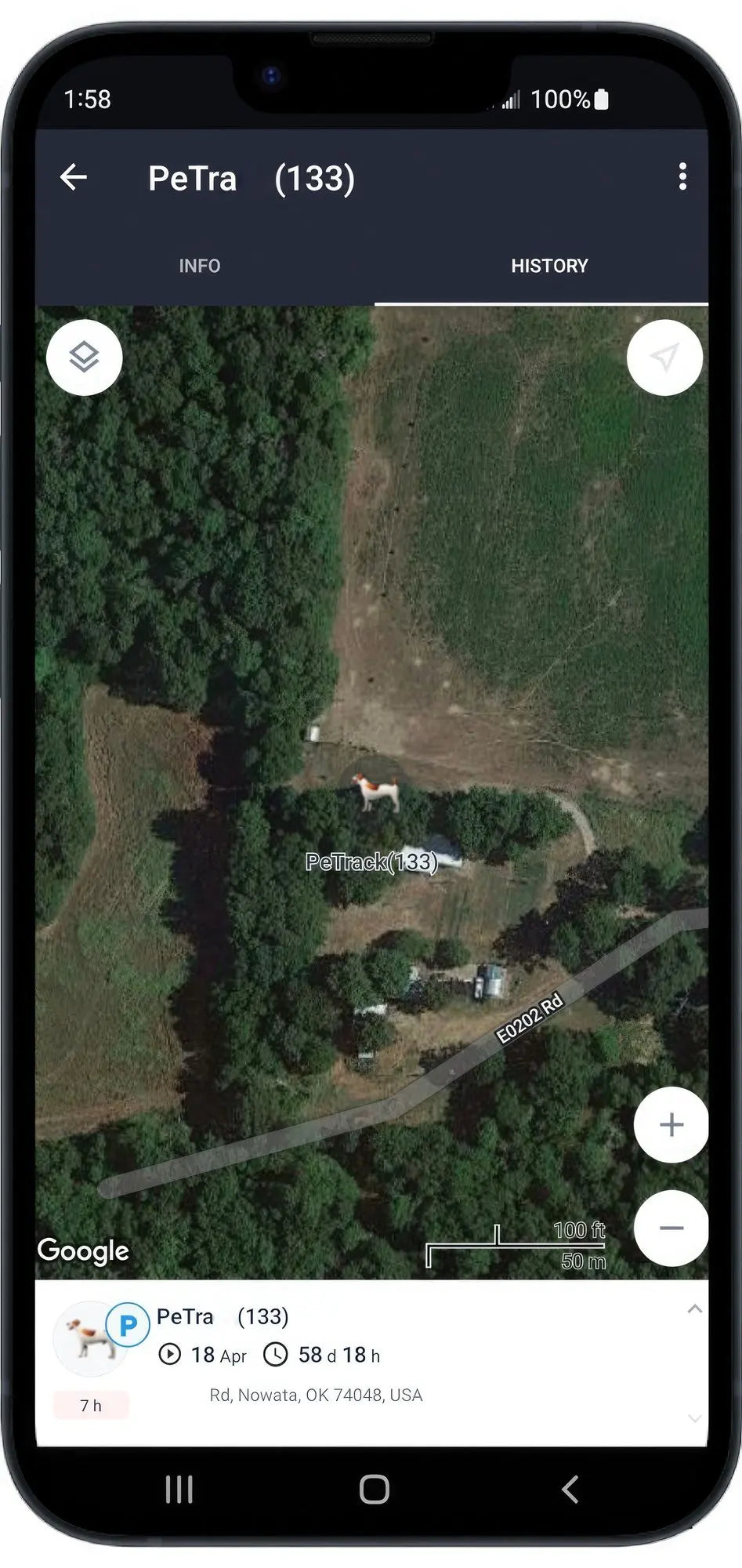Open Google from the map attribution logo

(82, 1251)
